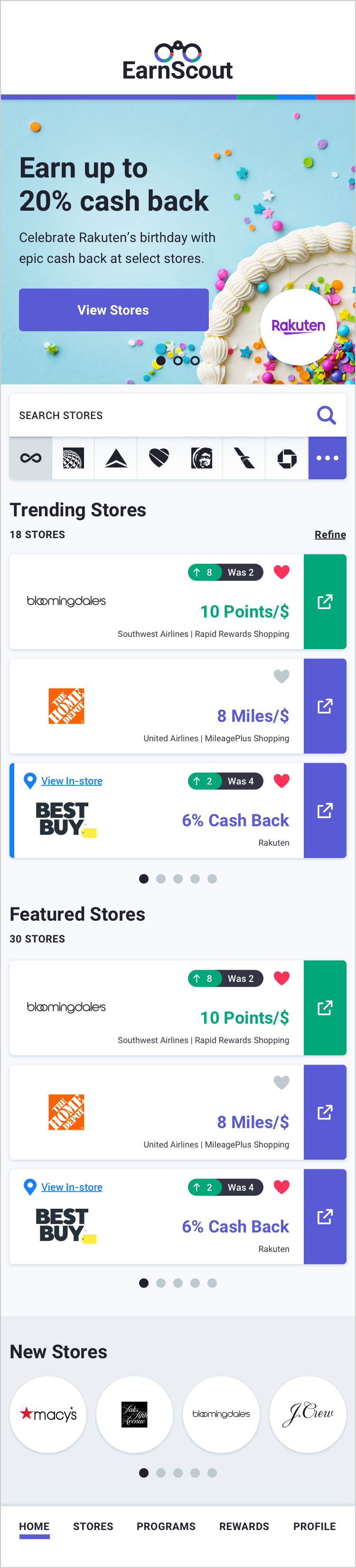Open the Refine link in Trending Stores

coord(330,534)
